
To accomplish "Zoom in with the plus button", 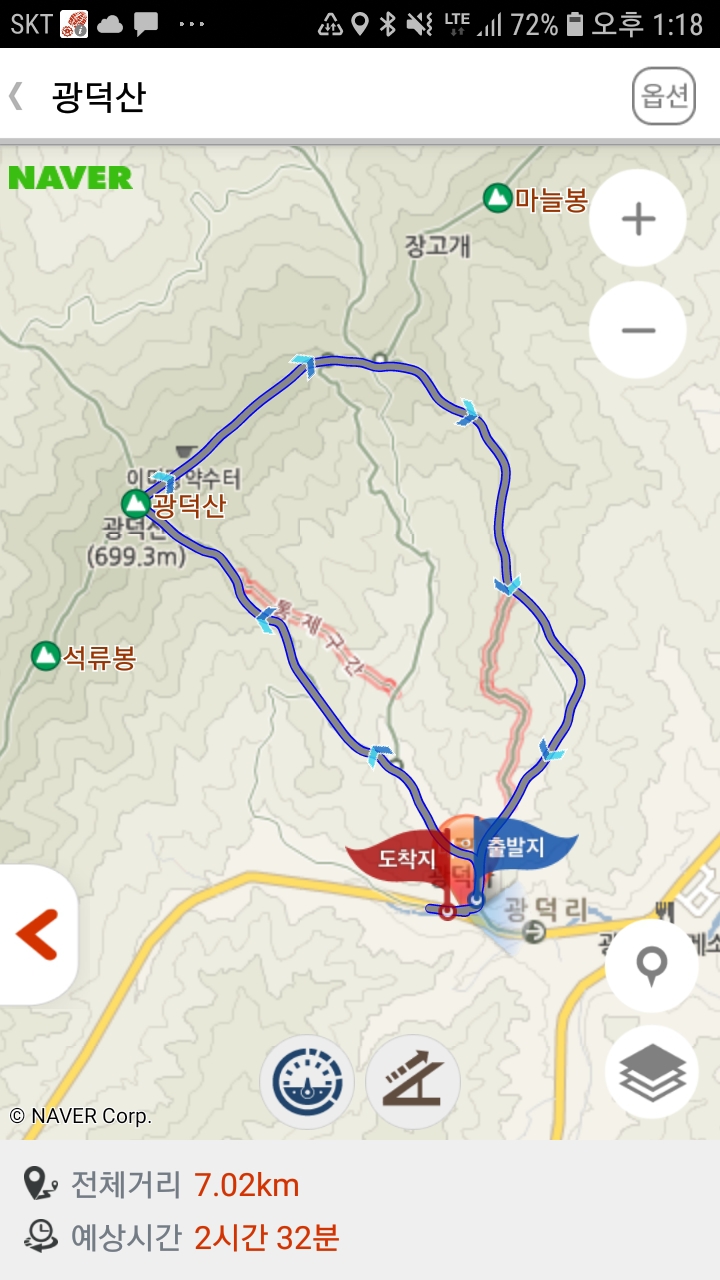I will 638,218.
